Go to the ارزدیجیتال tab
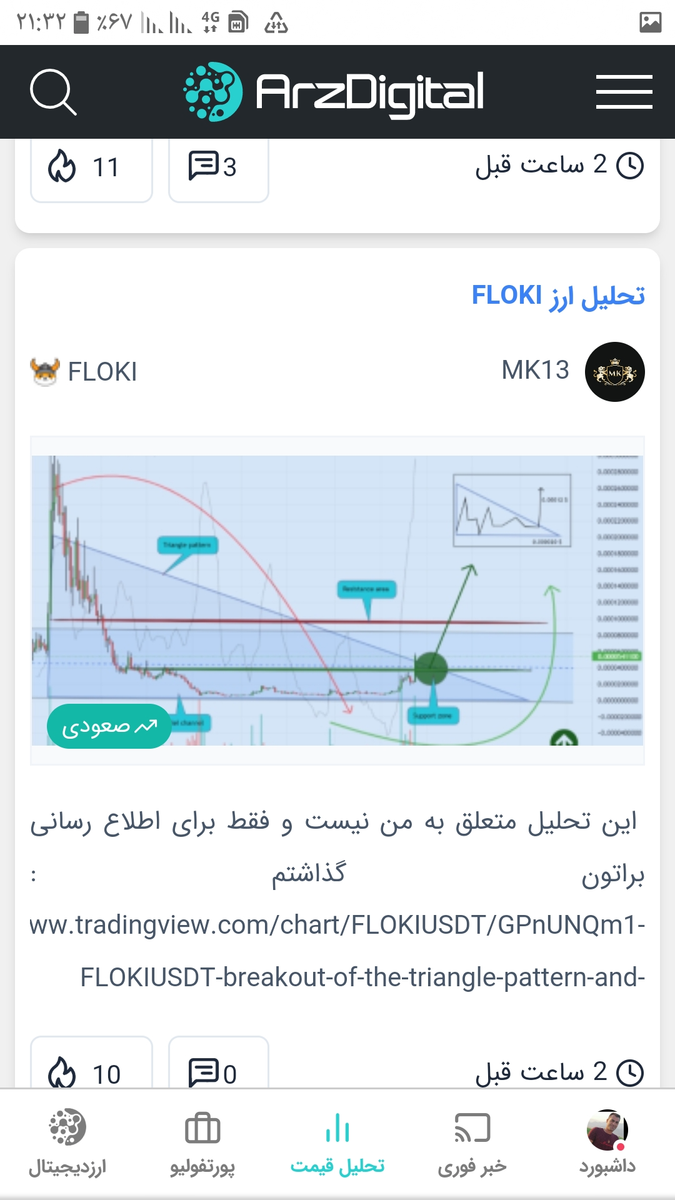This screenshot has width=675, height=1200. pos(67,1144)
